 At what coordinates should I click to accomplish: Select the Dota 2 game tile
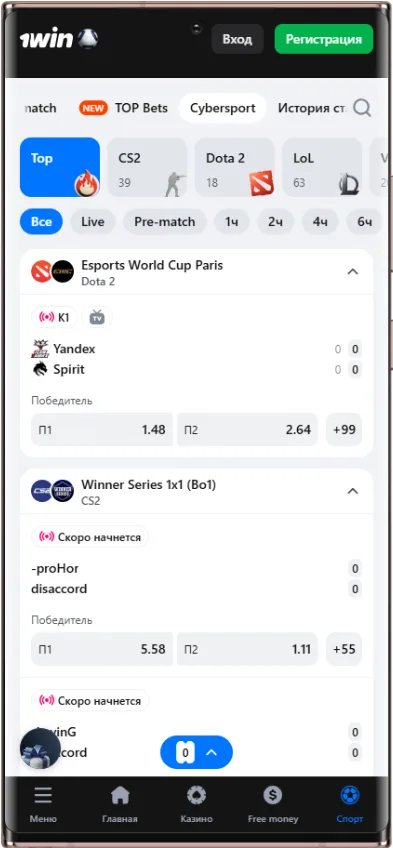pos(235,167)
